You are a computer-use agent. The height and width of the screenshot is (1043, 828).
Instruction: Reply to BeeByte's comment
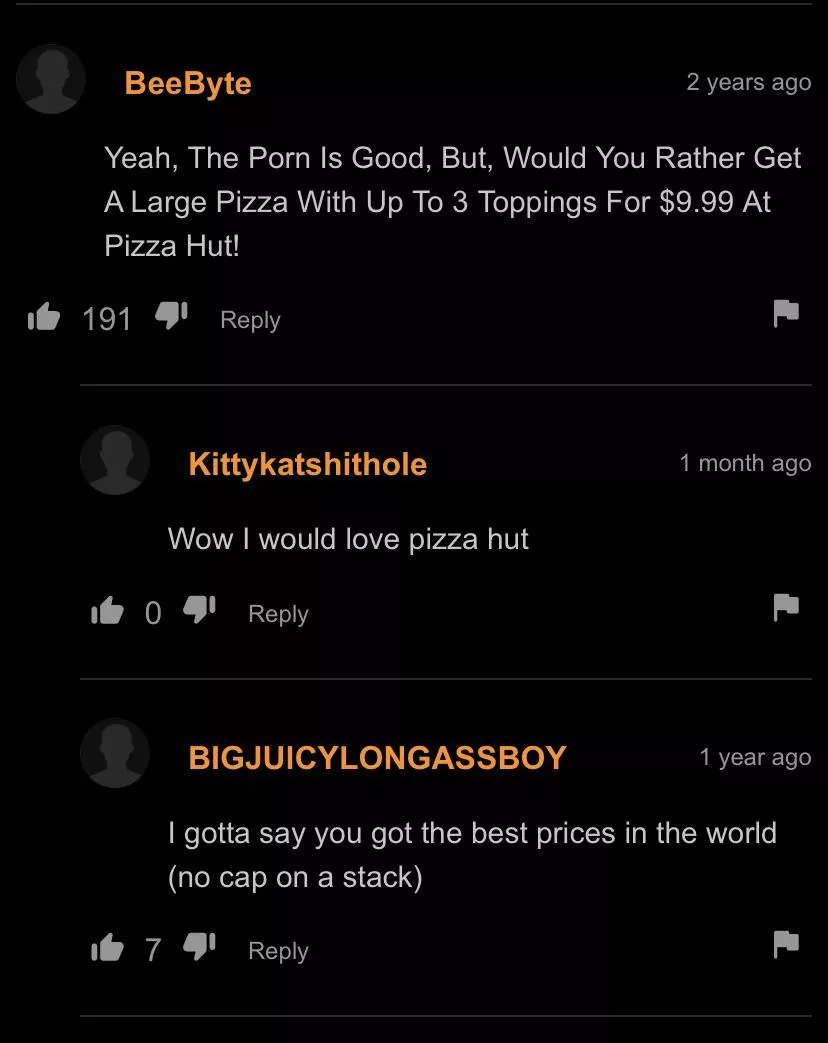[250, 320]
